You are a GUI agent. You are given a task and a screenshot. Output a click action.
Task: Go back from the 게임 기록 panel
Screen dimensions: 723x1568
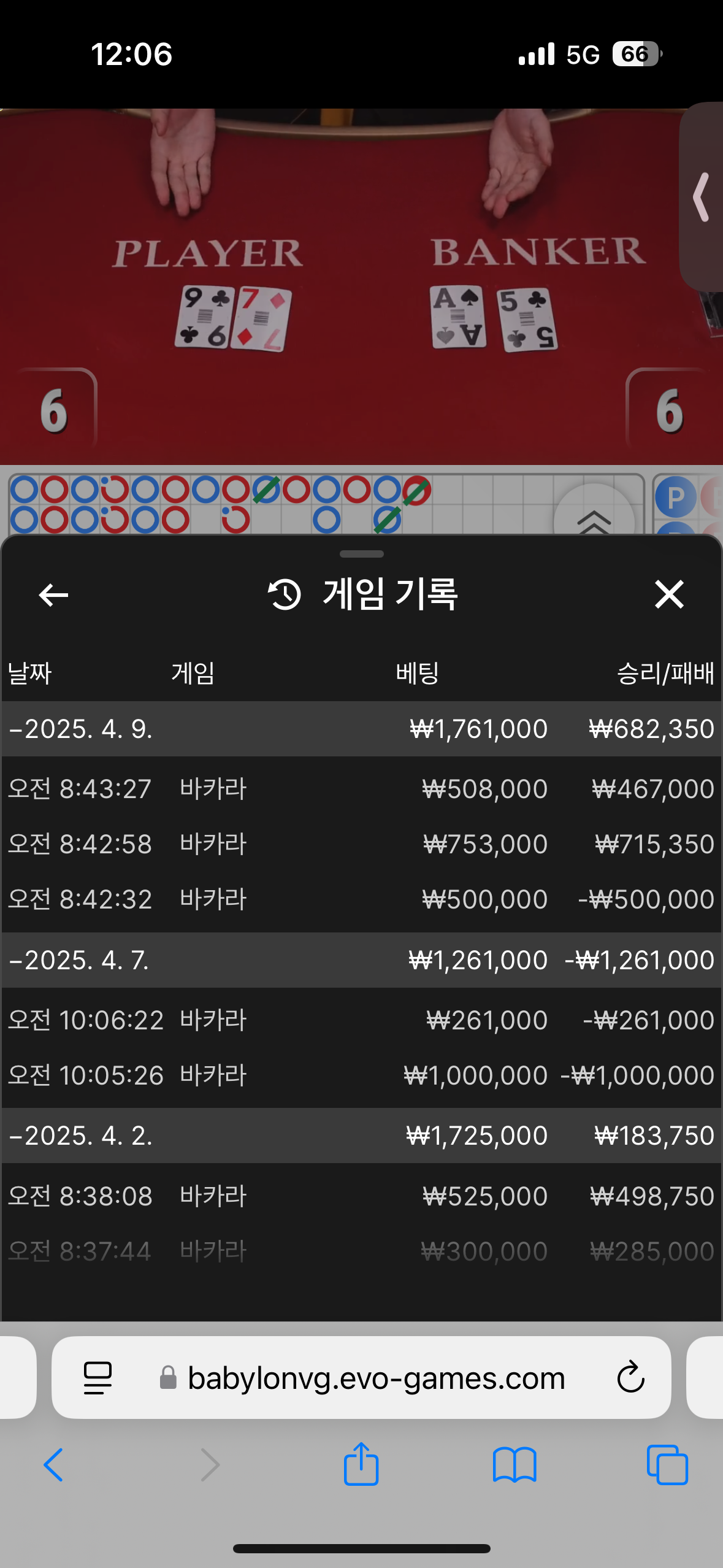coord(53,594)
